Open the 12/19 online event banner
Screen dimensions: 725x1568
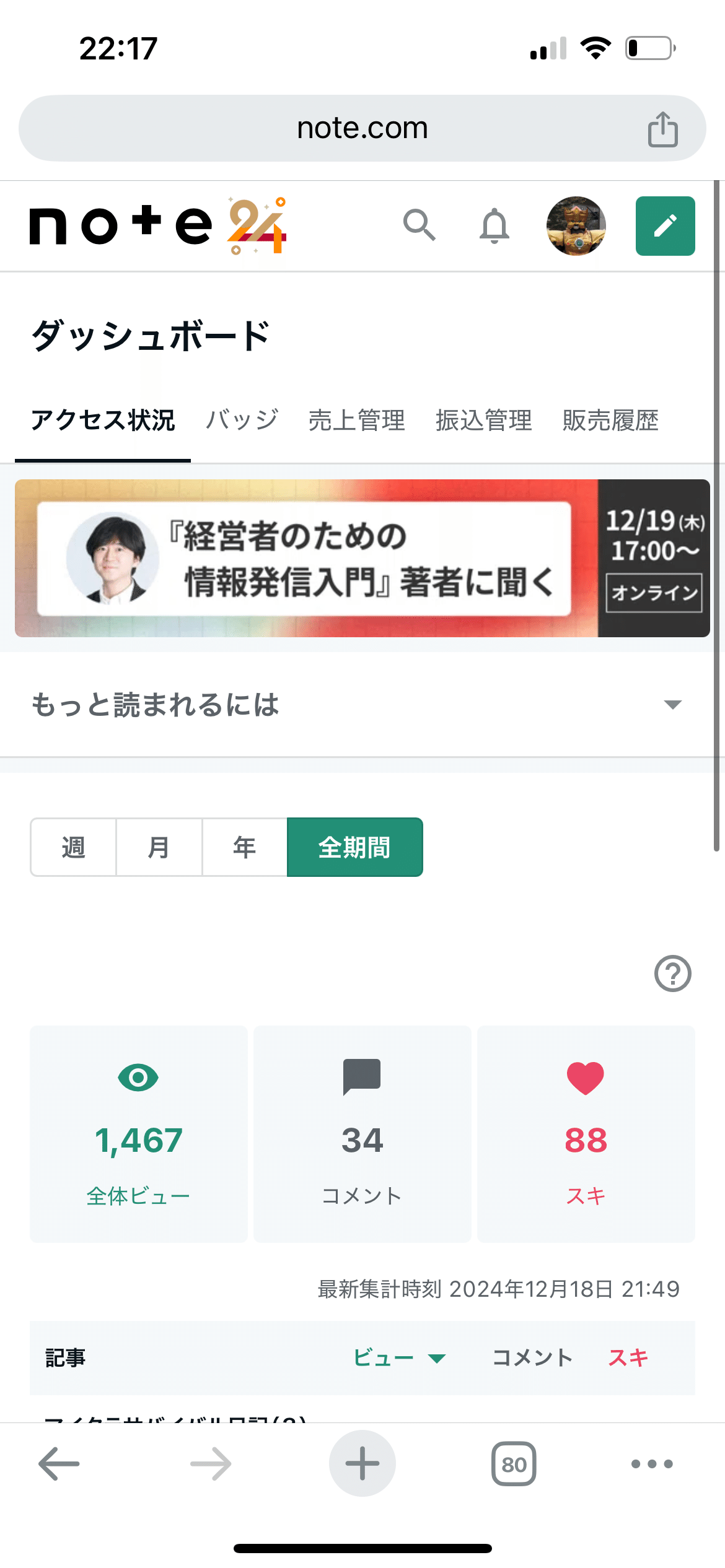click(x=362, y=557)
